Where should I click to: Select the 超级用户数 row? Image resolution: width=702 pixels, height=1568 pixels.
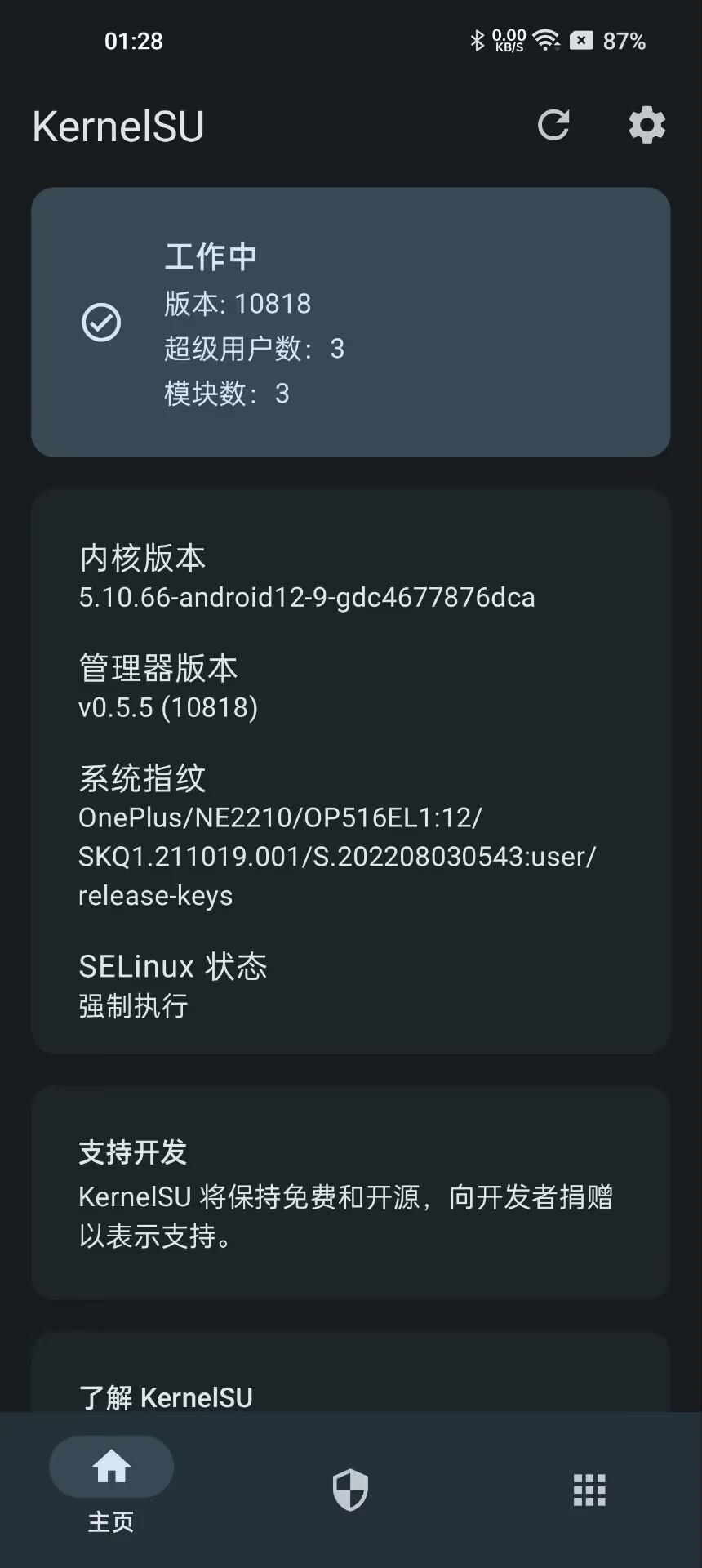pyautogui.click(x=253, y=349)
